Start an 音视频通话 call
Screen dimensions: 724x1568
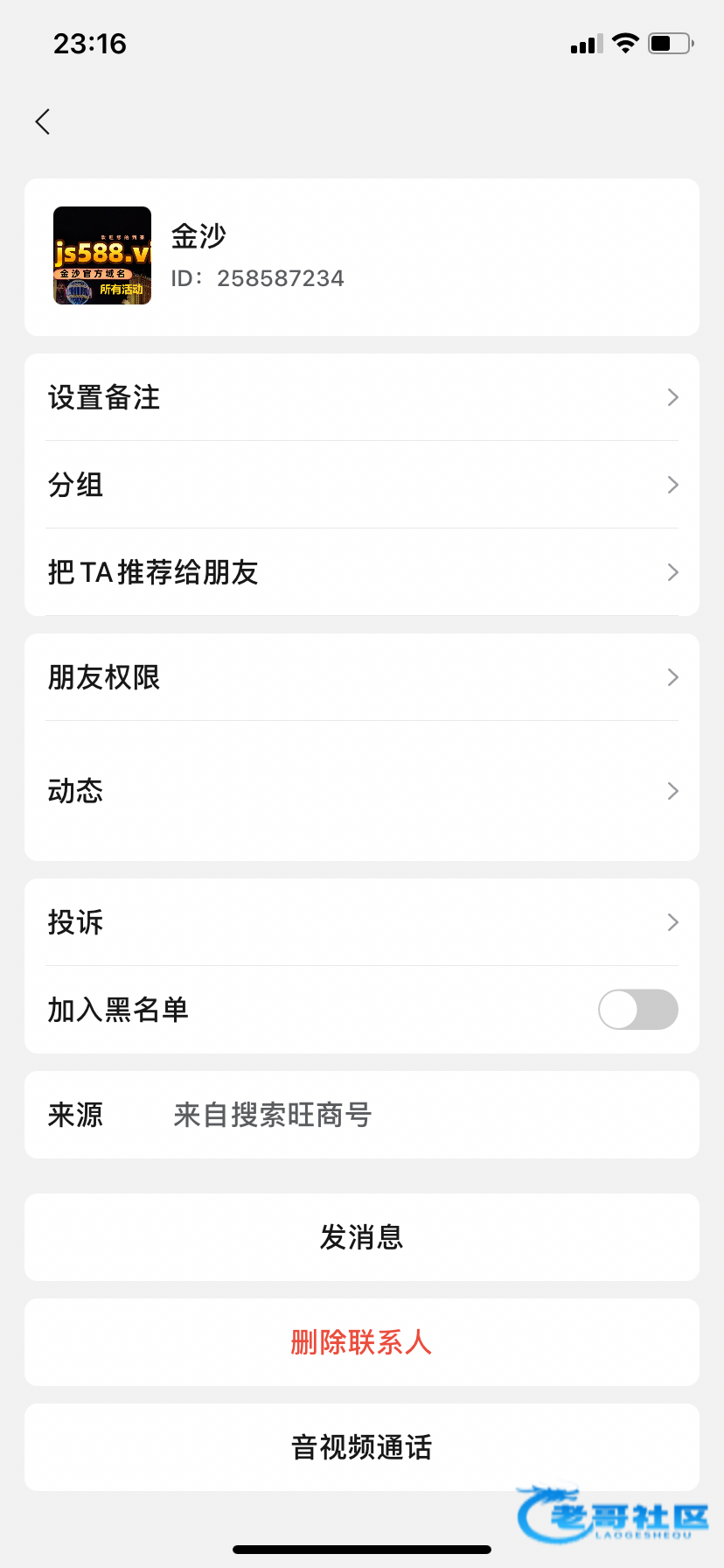coord(362,1447)
